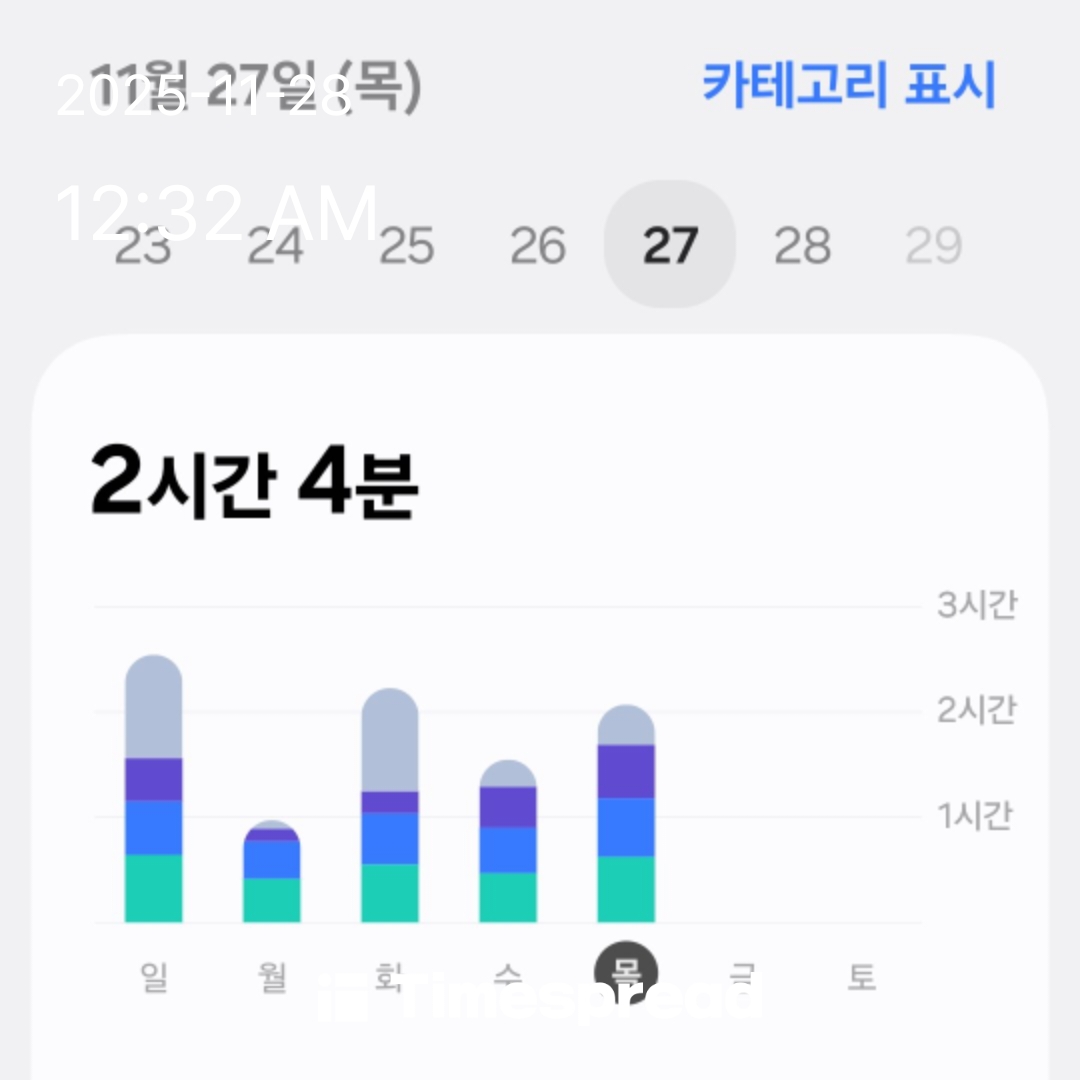The image size is (1080, 1080).
Task: Tap the Tuesday (화) usage bar
Action: point(390,804)
